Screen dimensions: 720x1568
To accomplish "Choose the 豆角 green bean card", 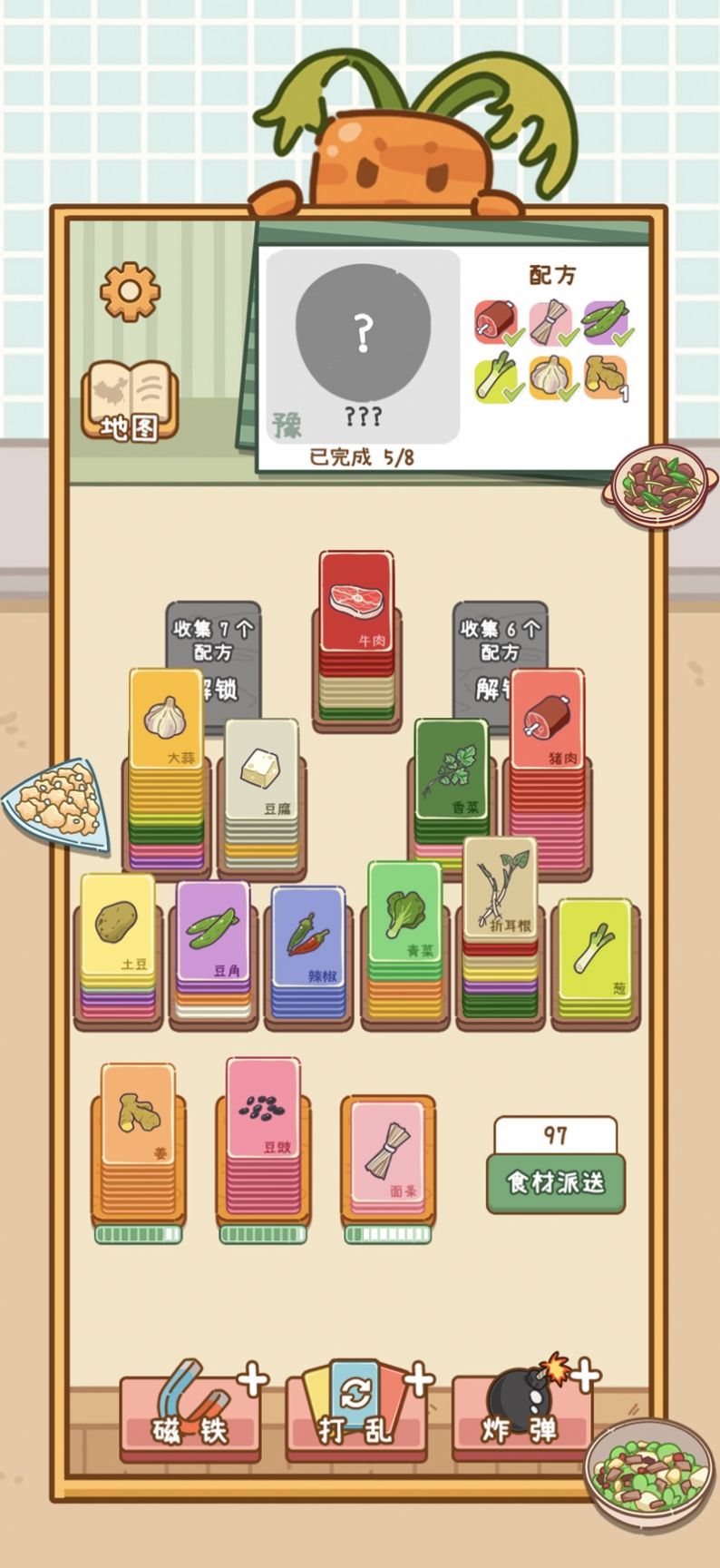I will click(x=213, y=930).
